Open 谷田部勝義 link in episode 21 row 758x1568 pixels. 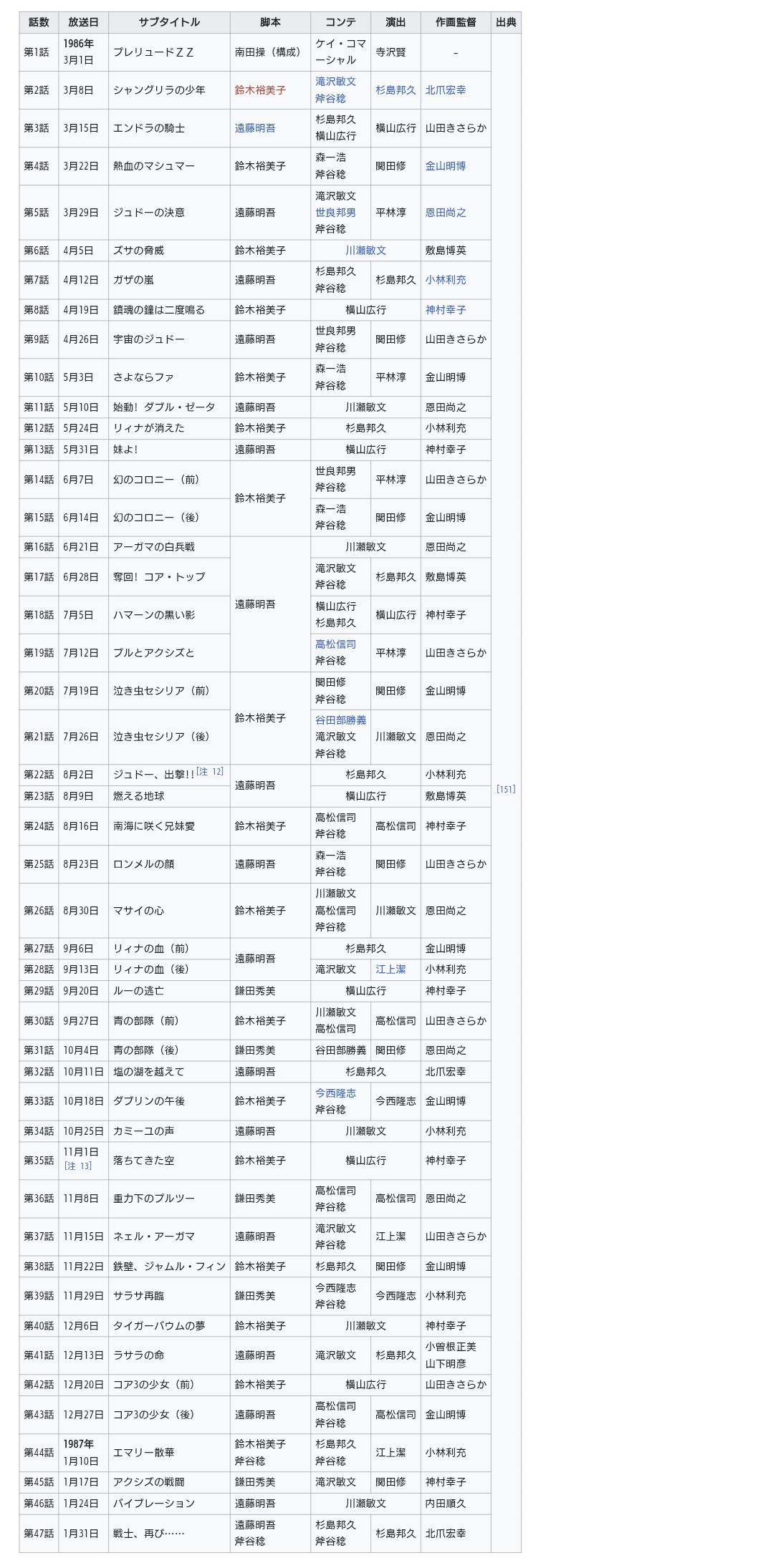340,720
